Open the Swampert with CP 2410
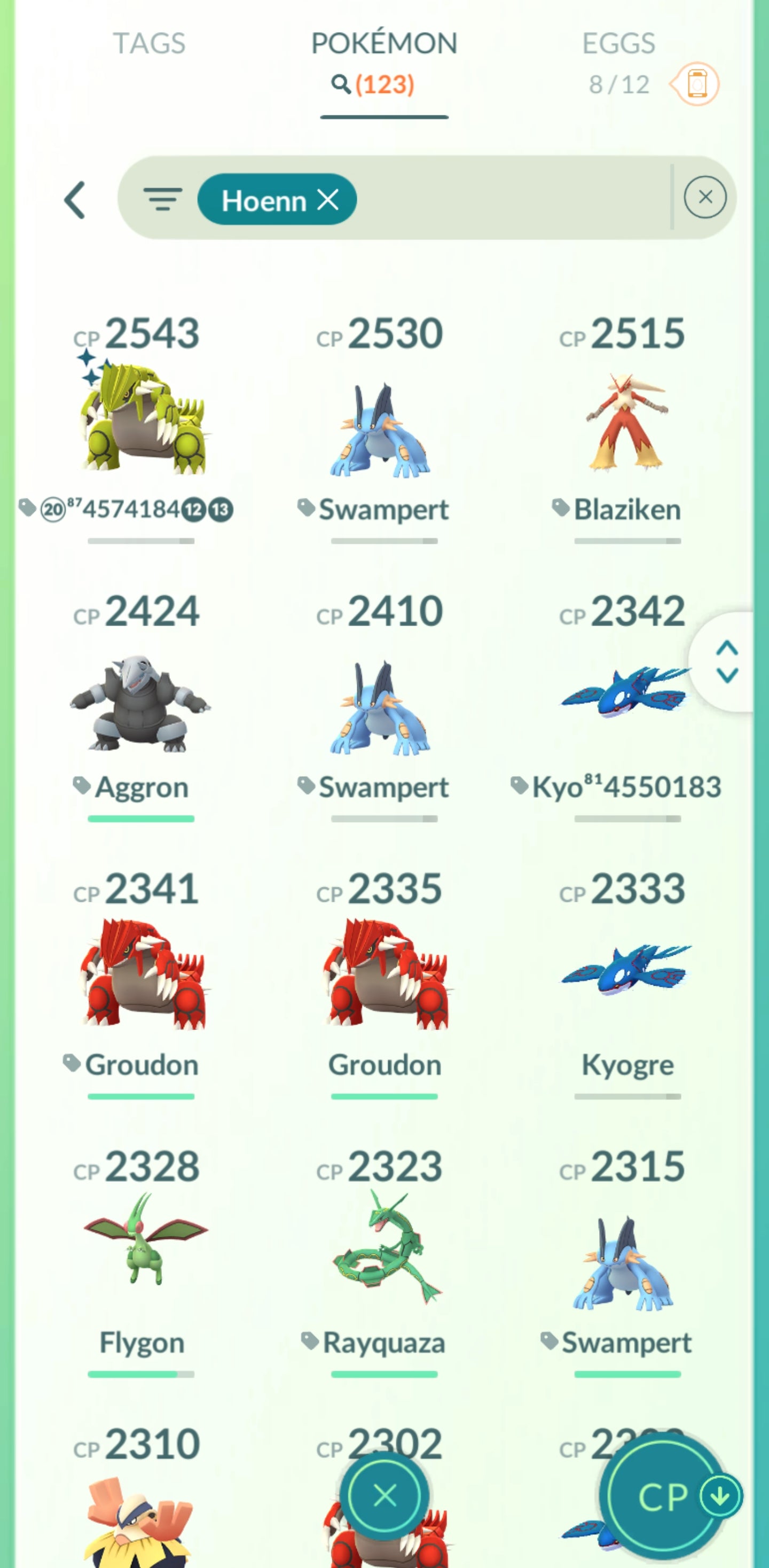This screenshot has height=1568, width=769. pos(383,706)
